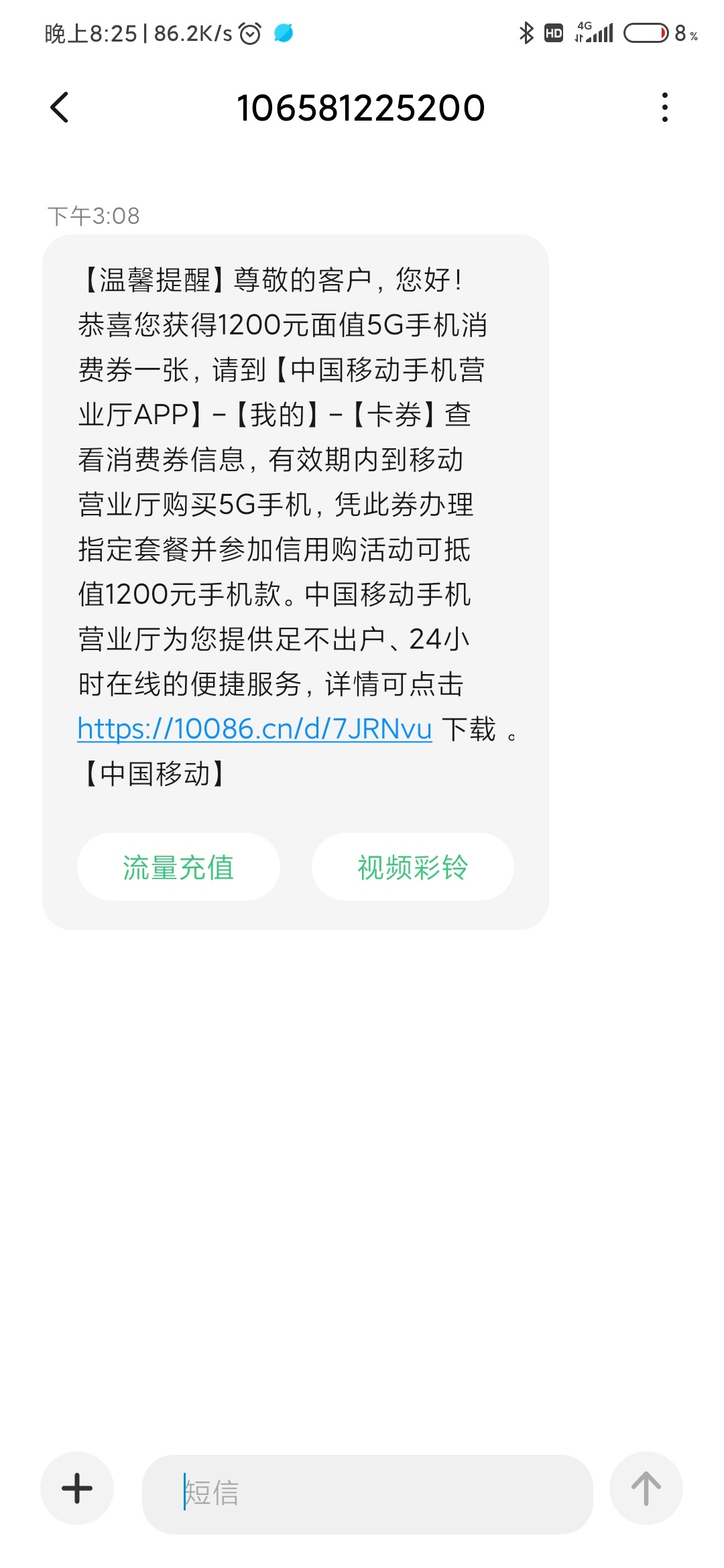The image size is (724, 1568).
Task: Go back to the message list
Action: coord(60,107)
